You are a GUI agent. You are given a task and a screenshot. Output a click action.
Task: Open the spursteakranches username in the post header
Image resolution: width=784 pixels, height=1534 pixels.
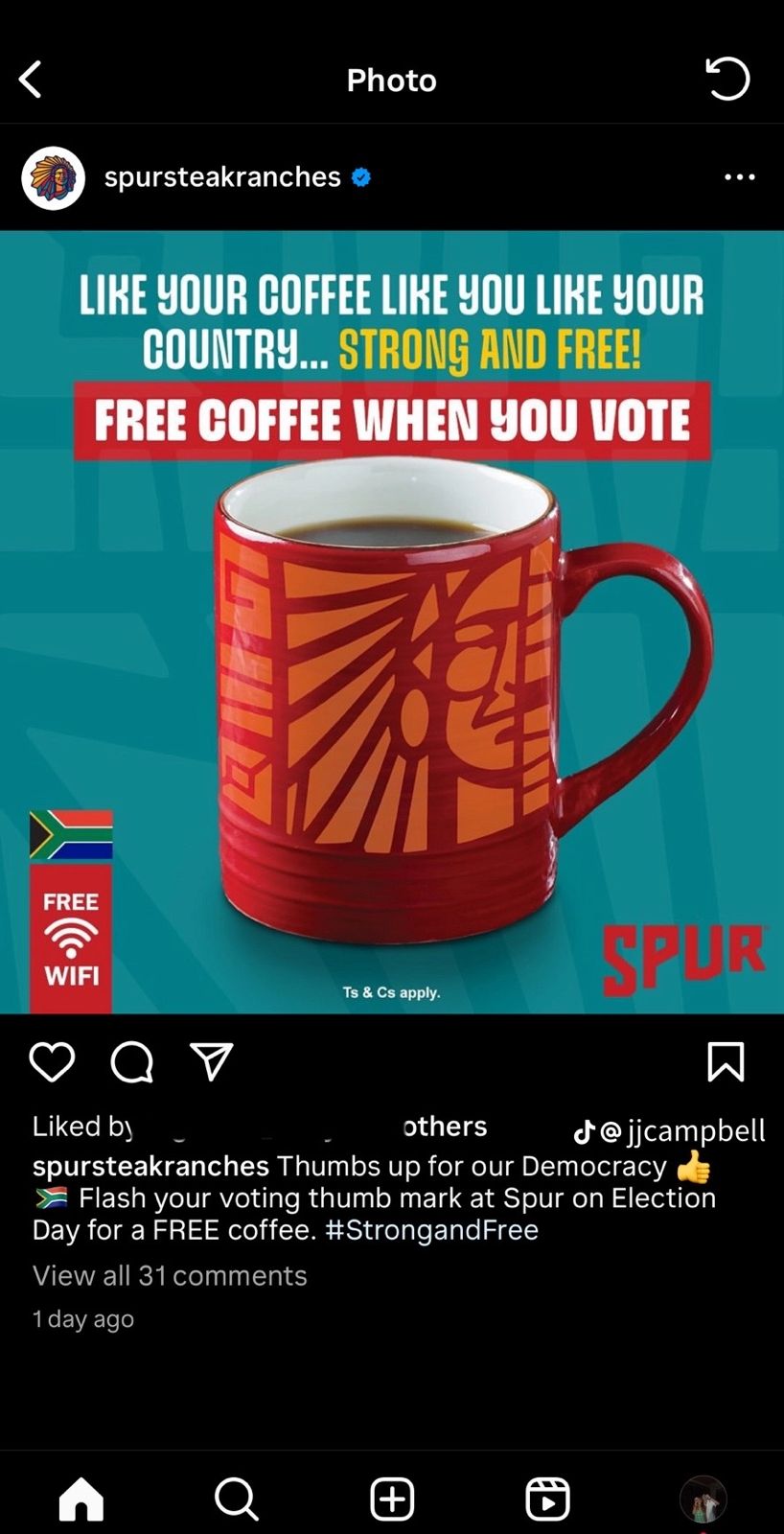tap(222, 177)
